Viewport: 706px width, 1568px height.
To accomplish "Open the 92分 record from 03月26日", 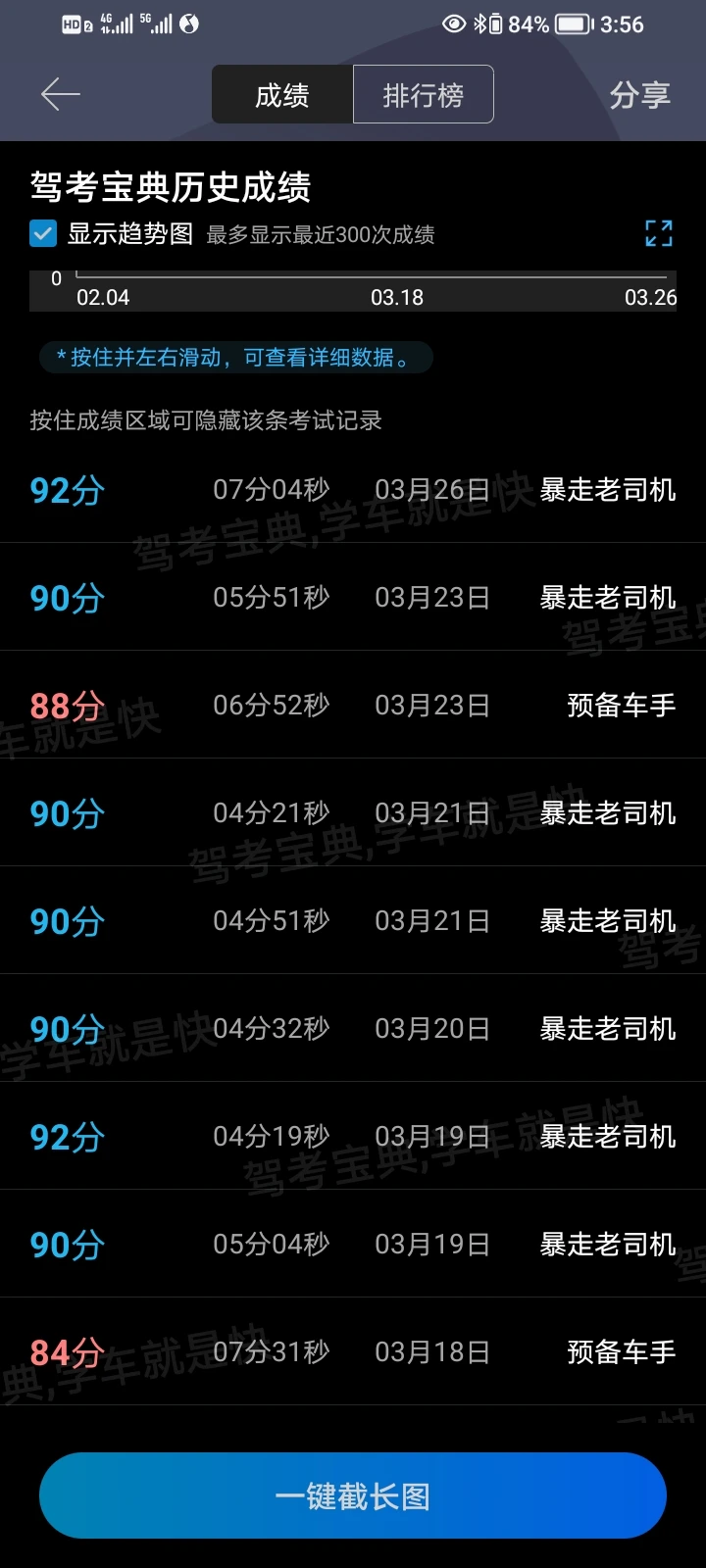I will pyautogui.click(x=353, y=489).
